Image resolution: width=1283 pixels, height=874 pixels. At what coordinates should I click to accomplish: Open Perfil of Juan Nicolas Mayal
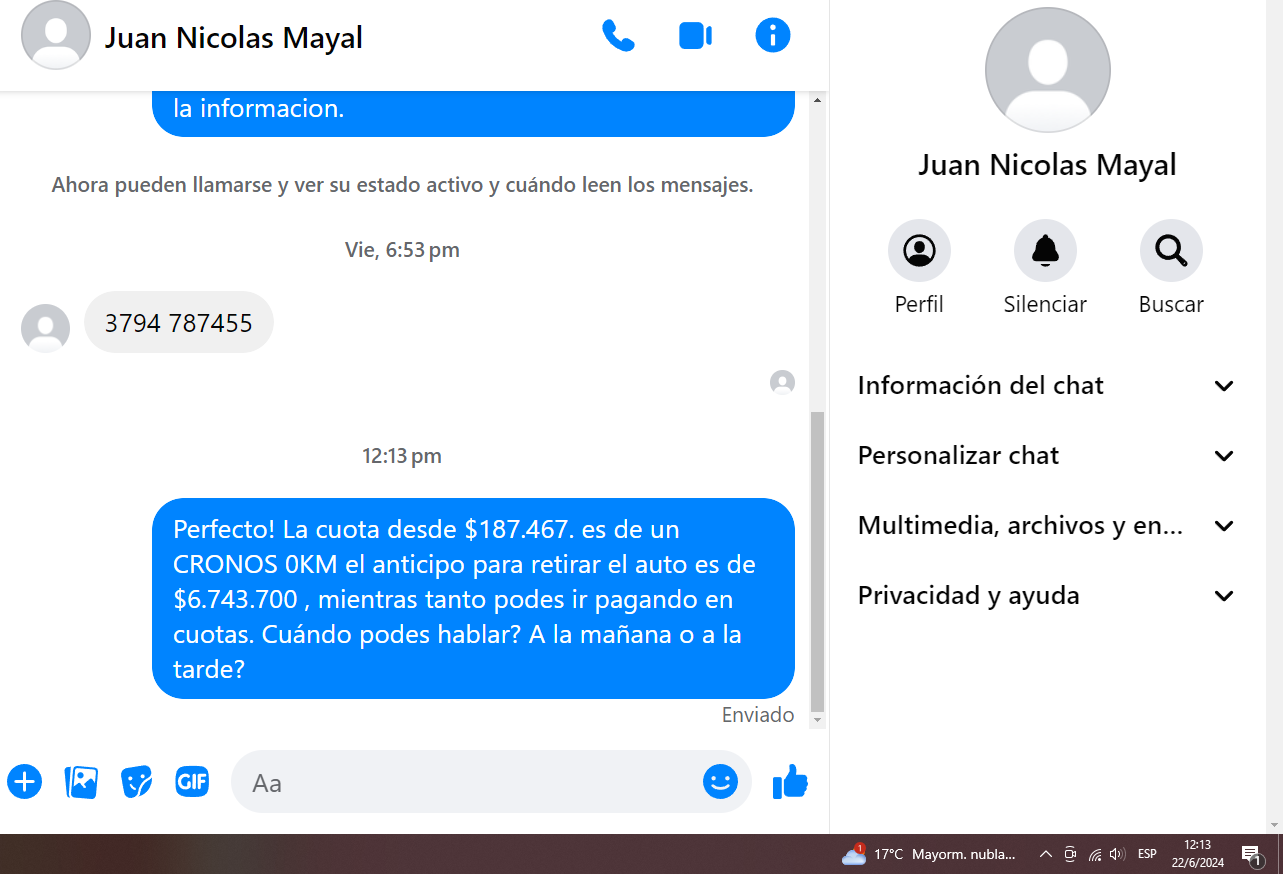click(918, 250)
